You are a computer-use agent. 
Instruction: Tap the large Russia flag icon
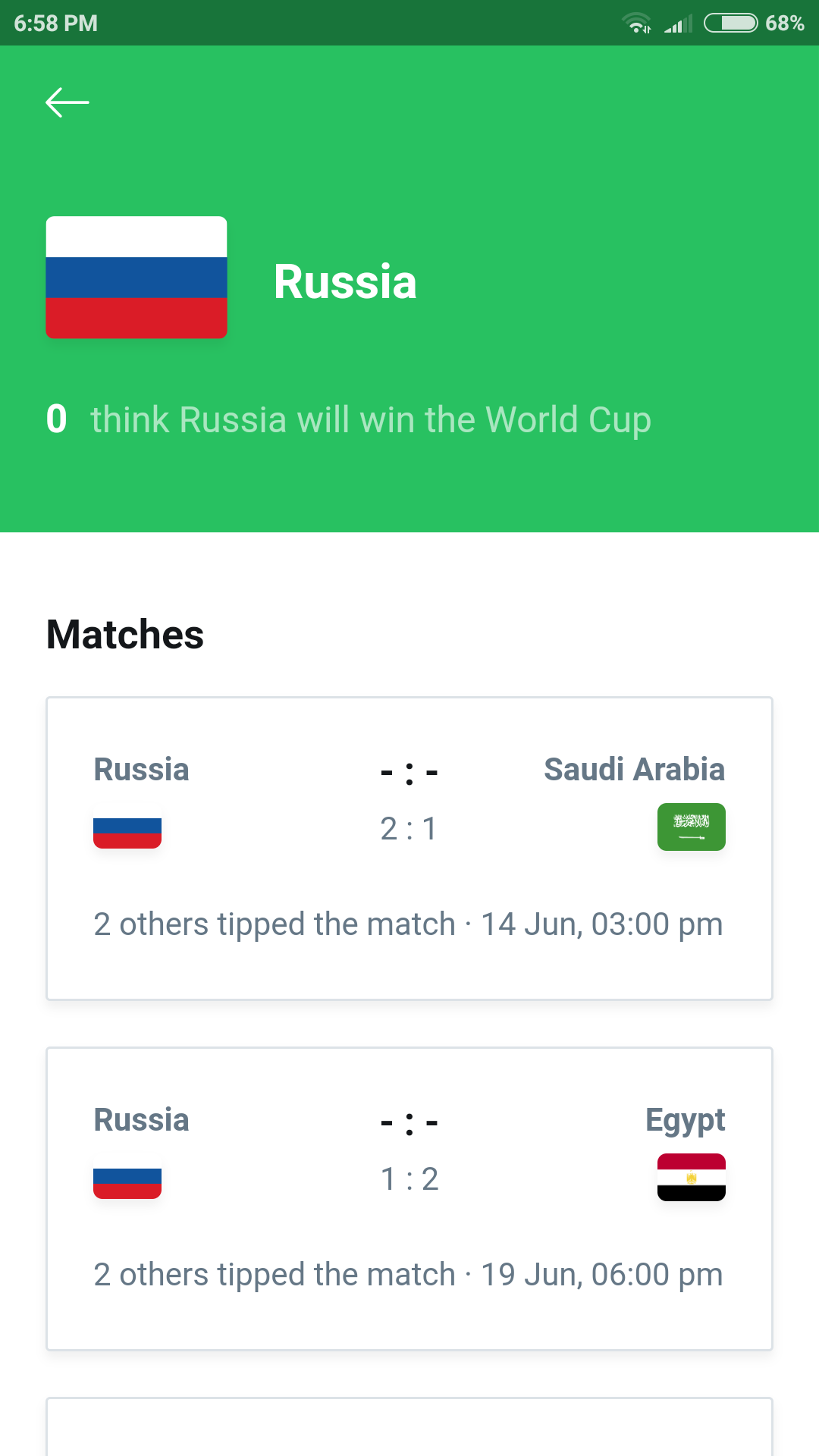pyautogui.click(x=136, y=277)
